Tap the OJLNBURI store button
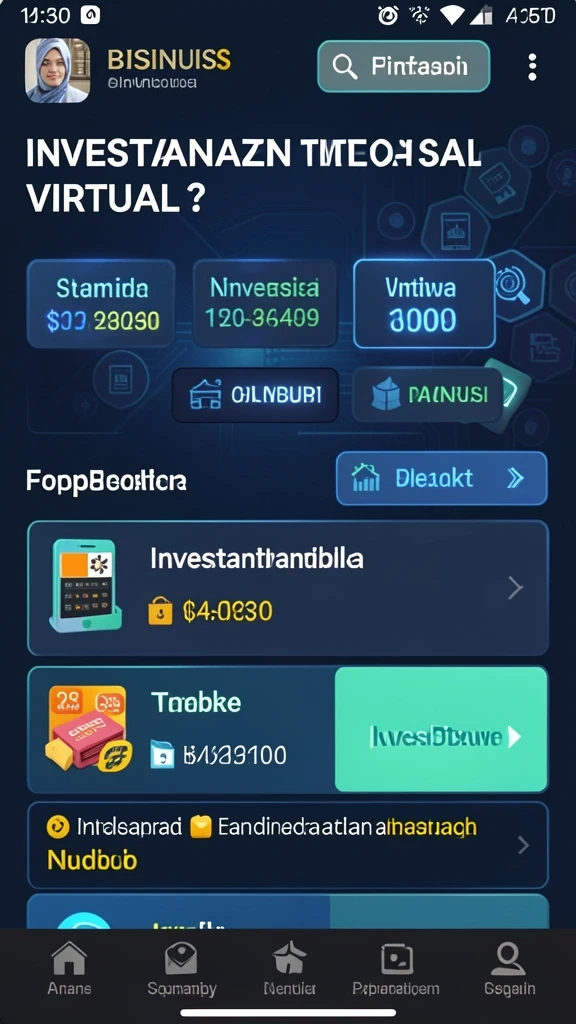Image resolution: width=576 pixels, height=1024 pixels. click(x=255, y=394)
